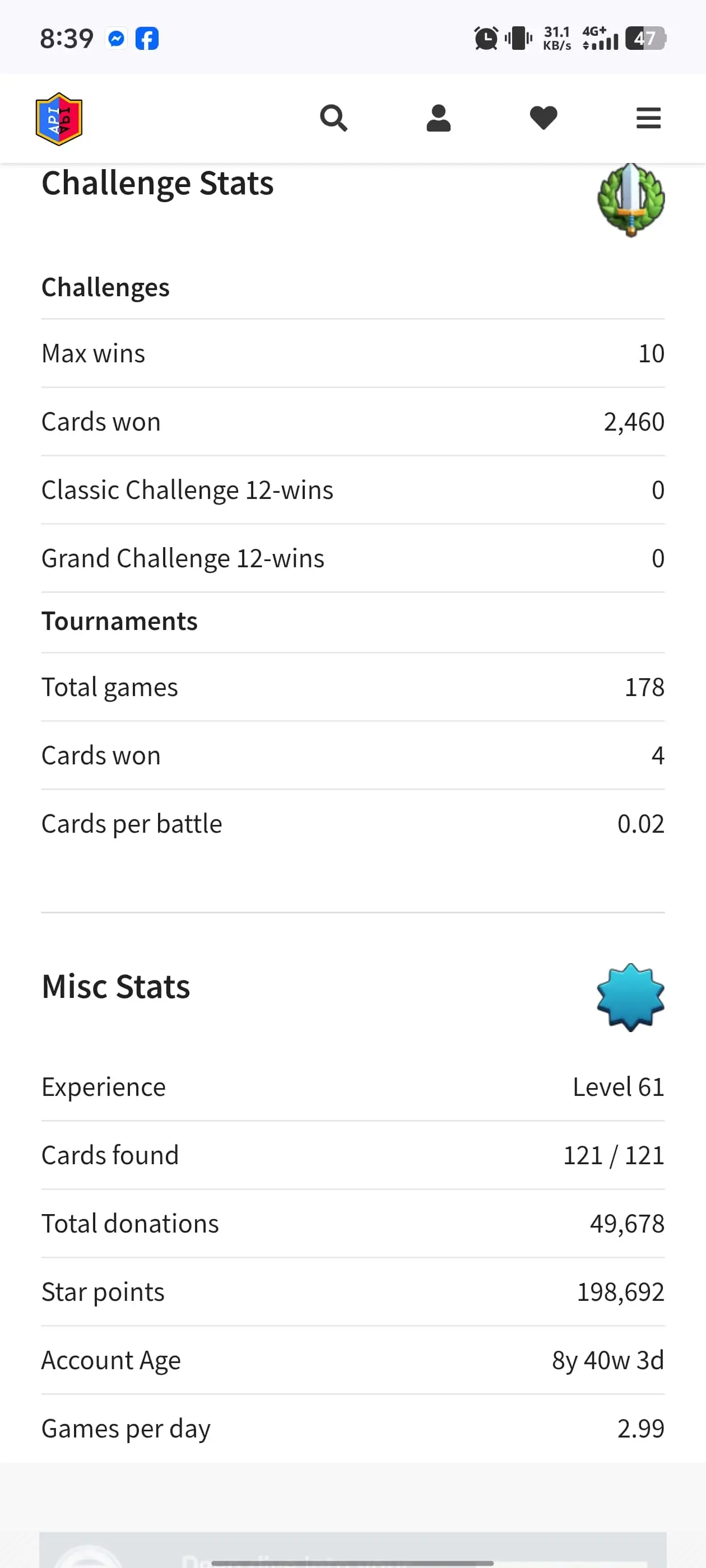The width and height of the screenshot is (706, 1568).
Task: Open the hamburger menu
Action: (648, 118)
